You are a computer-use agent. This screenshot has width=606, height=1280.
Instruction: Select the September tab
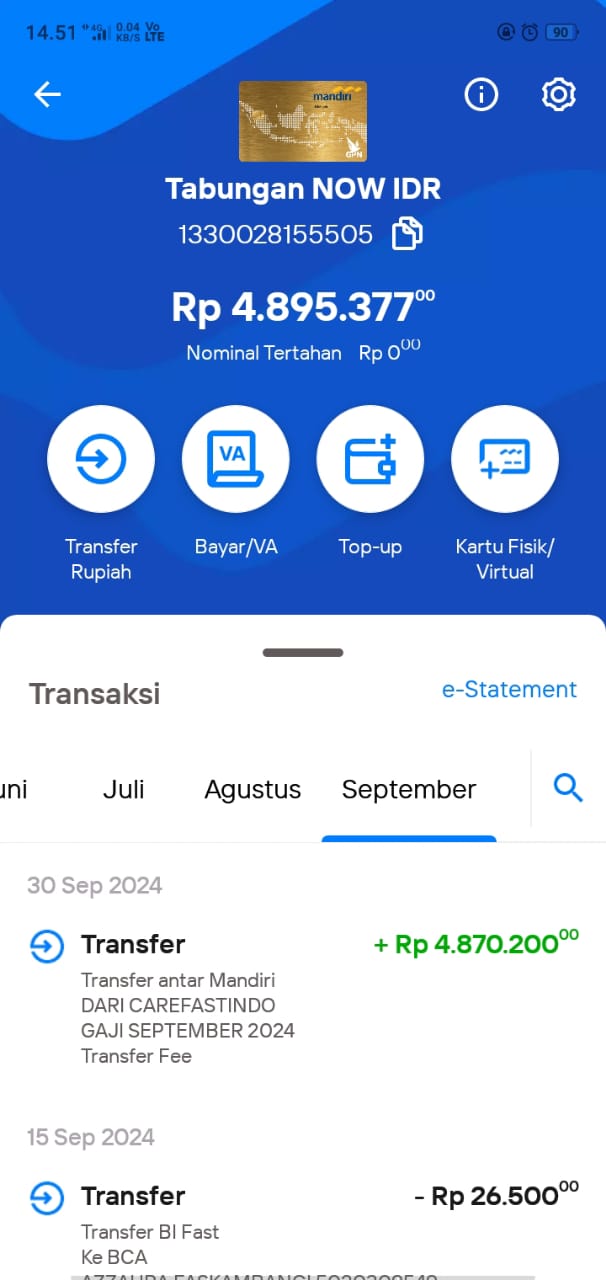409,790
